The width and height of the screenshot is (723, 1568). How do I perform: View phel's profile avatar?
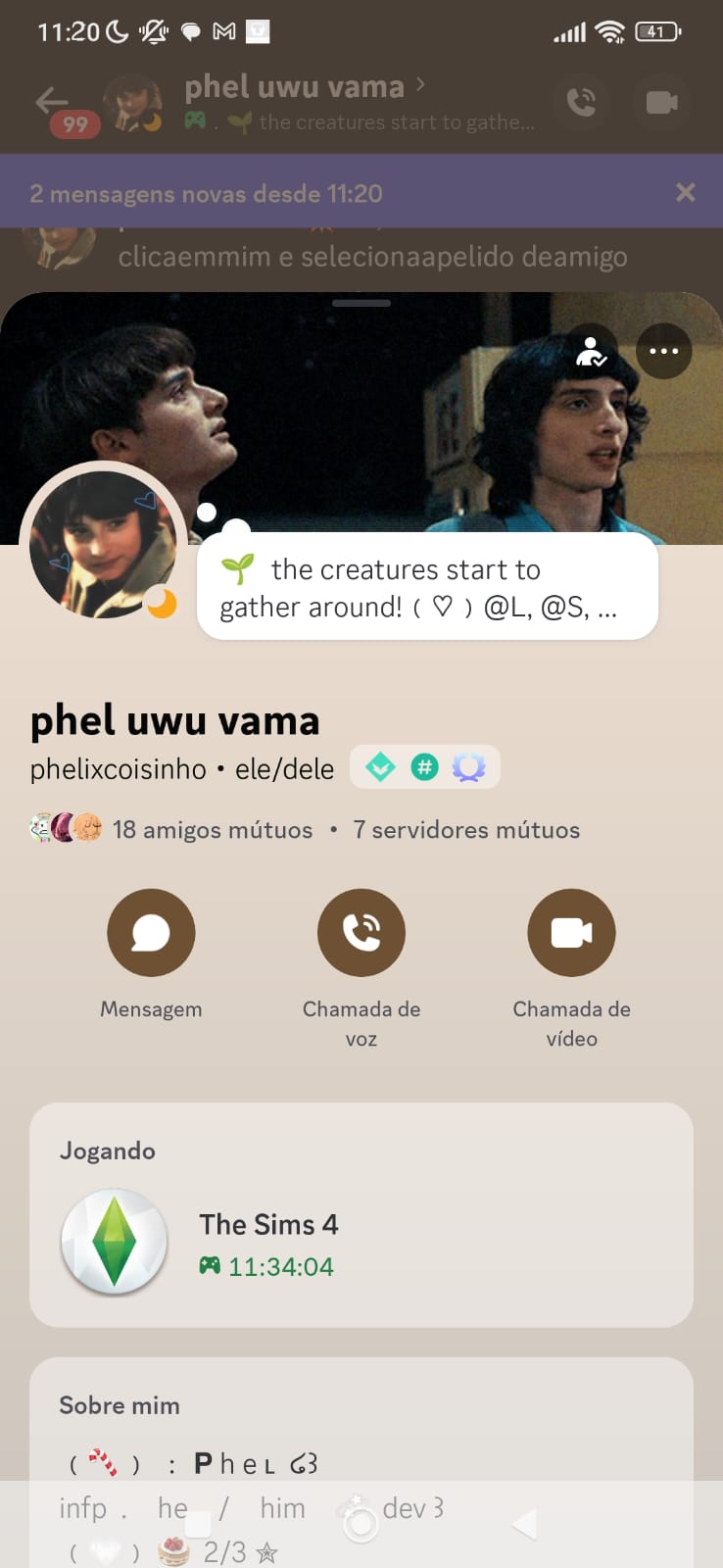[103, 544]
